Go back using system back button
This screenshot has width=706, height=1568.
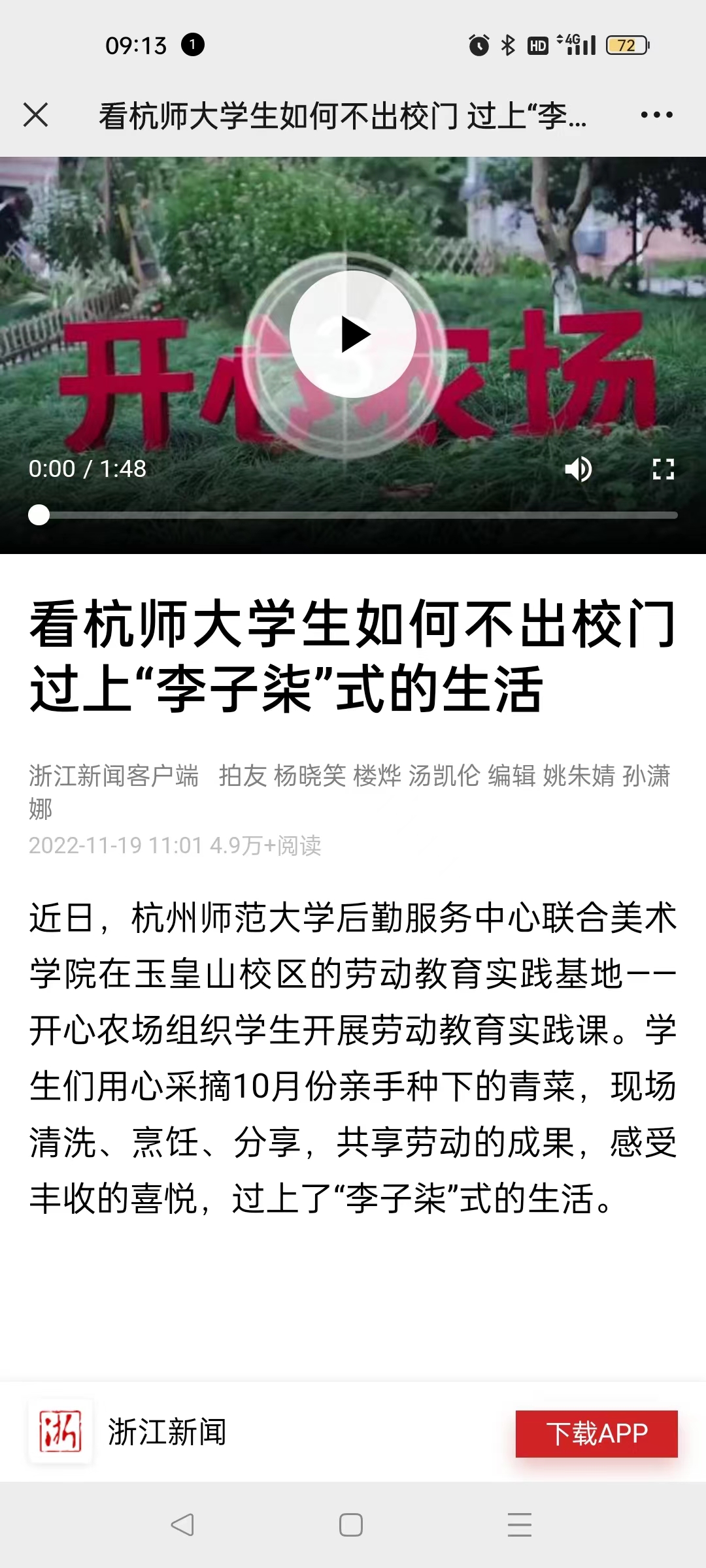(x=182, y=1525)
